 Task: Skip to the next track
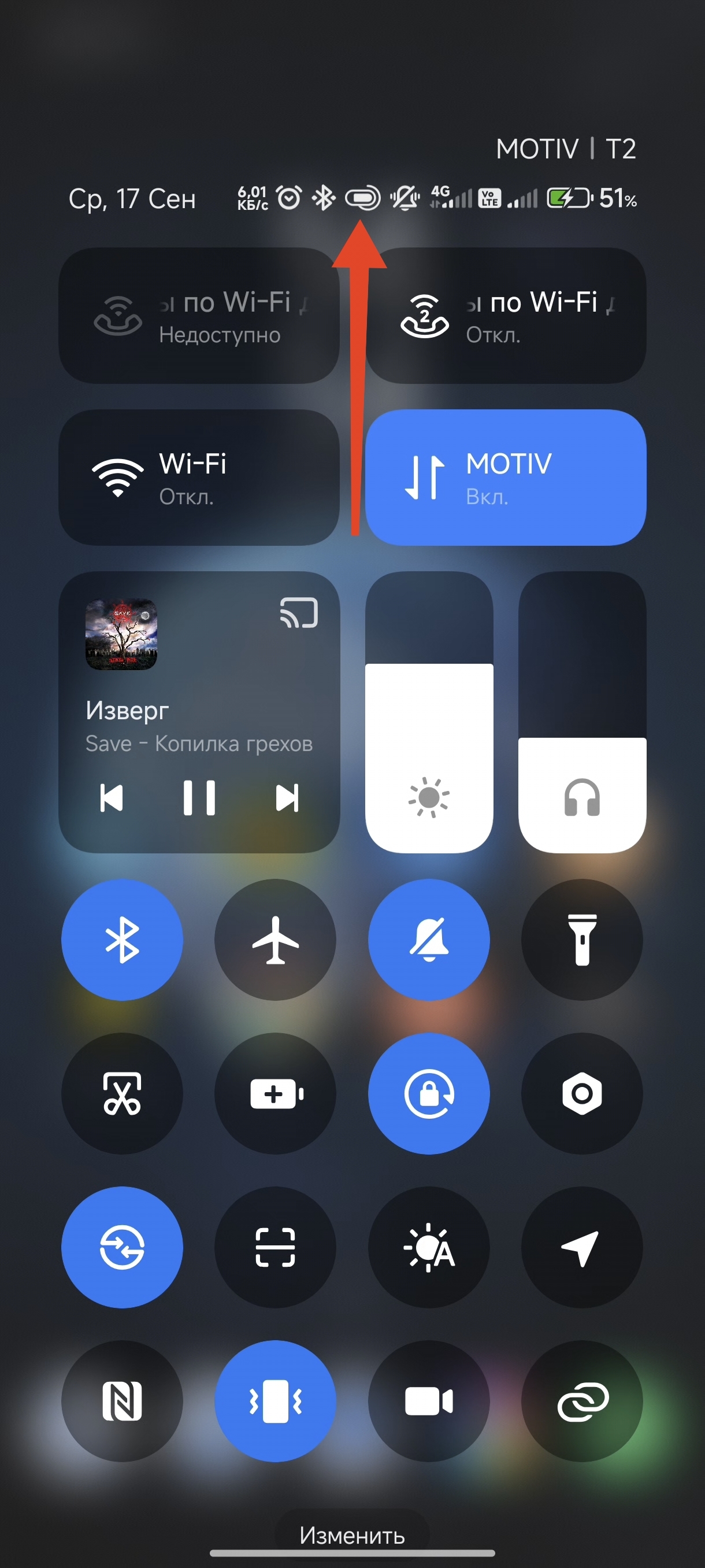[x=287, y=798]
